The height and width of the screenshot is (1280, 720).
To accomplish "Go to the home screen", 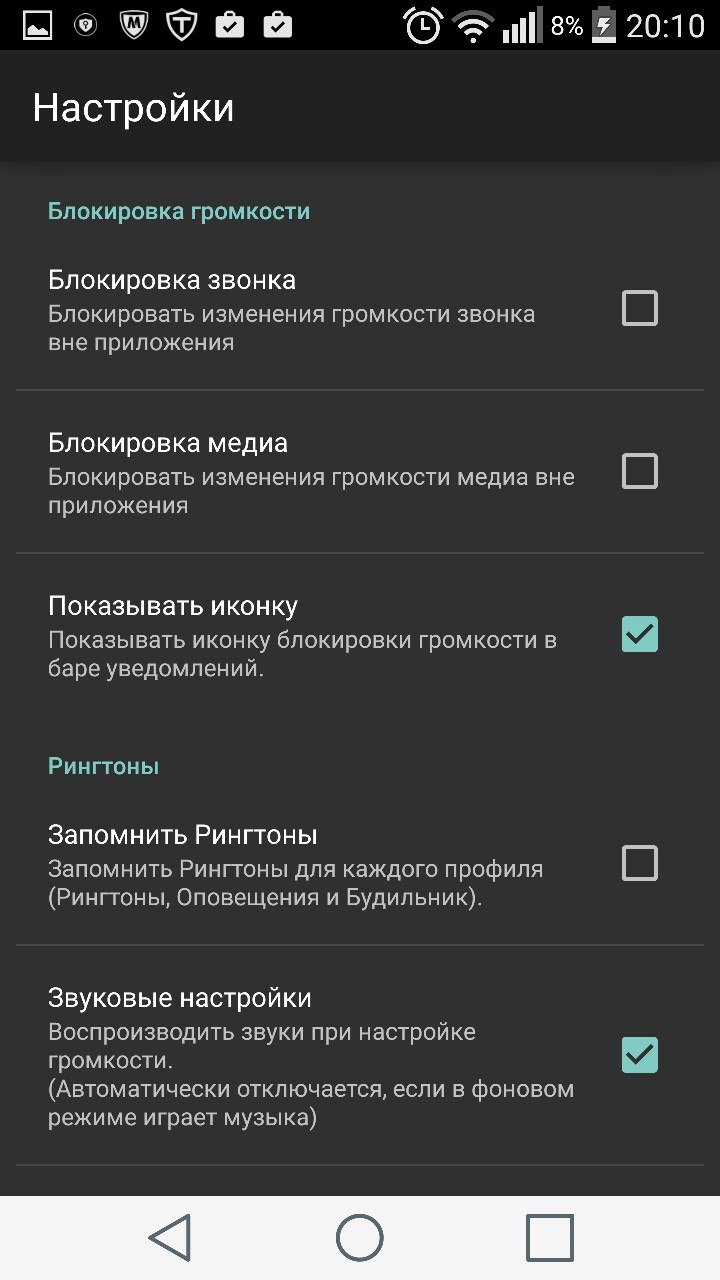I will (x=360, y=1238).
